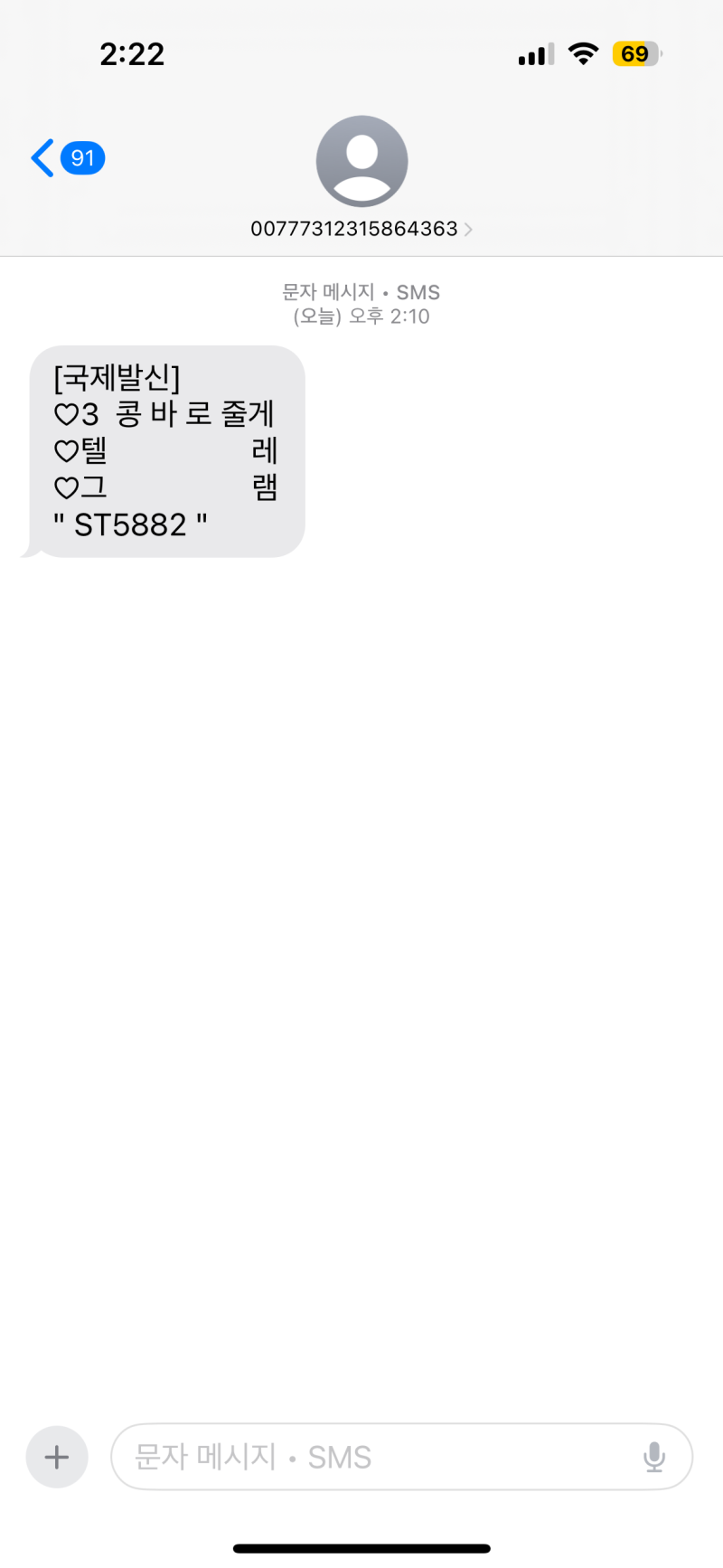Open the contact avatar photo

[361, 161]
